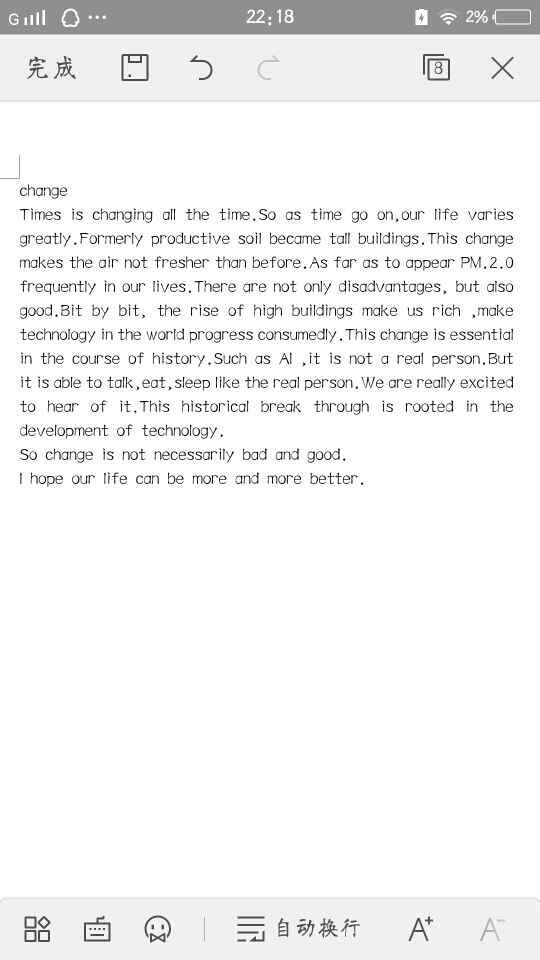Open the tools grid menu

pos(37,929)
